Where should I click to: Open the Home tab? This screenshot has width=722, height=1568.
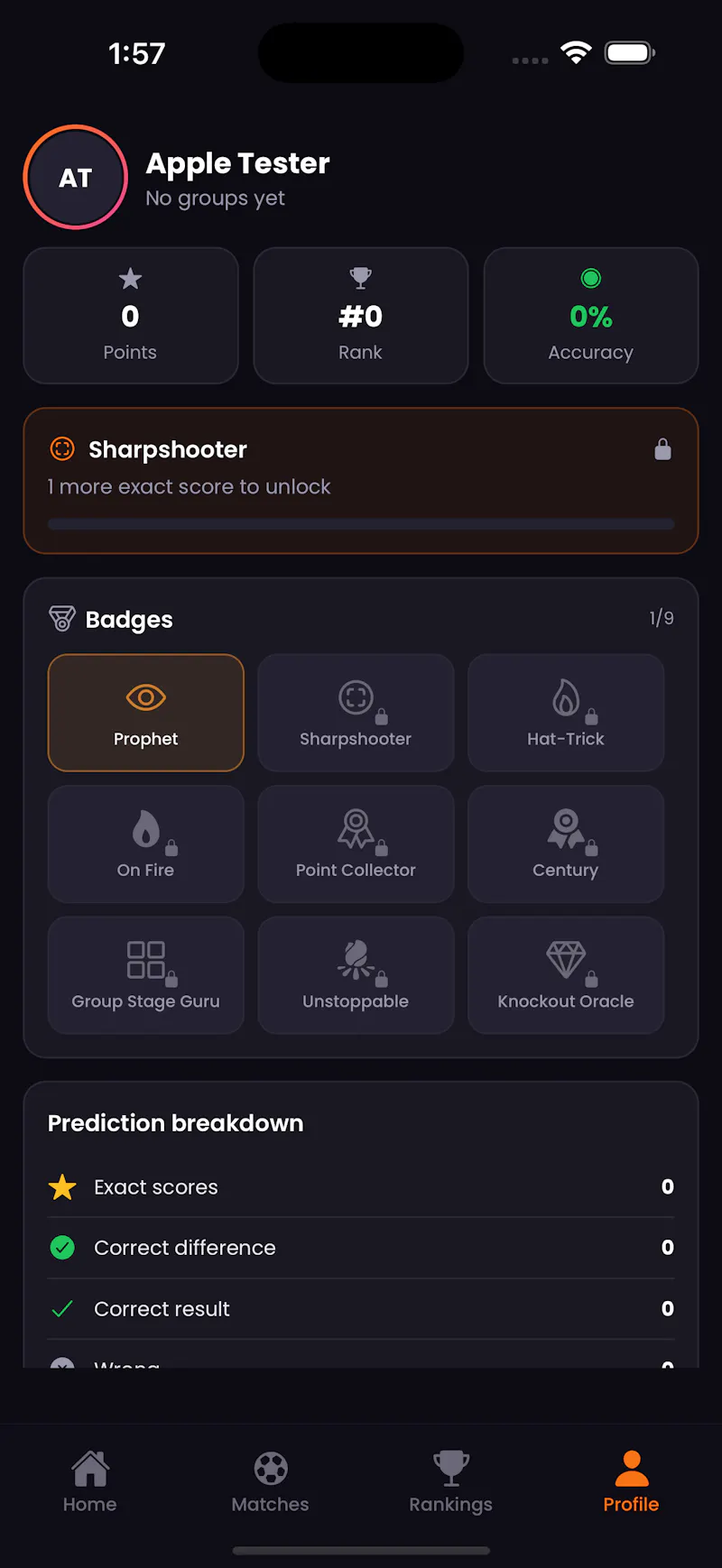pos(90,1481)
